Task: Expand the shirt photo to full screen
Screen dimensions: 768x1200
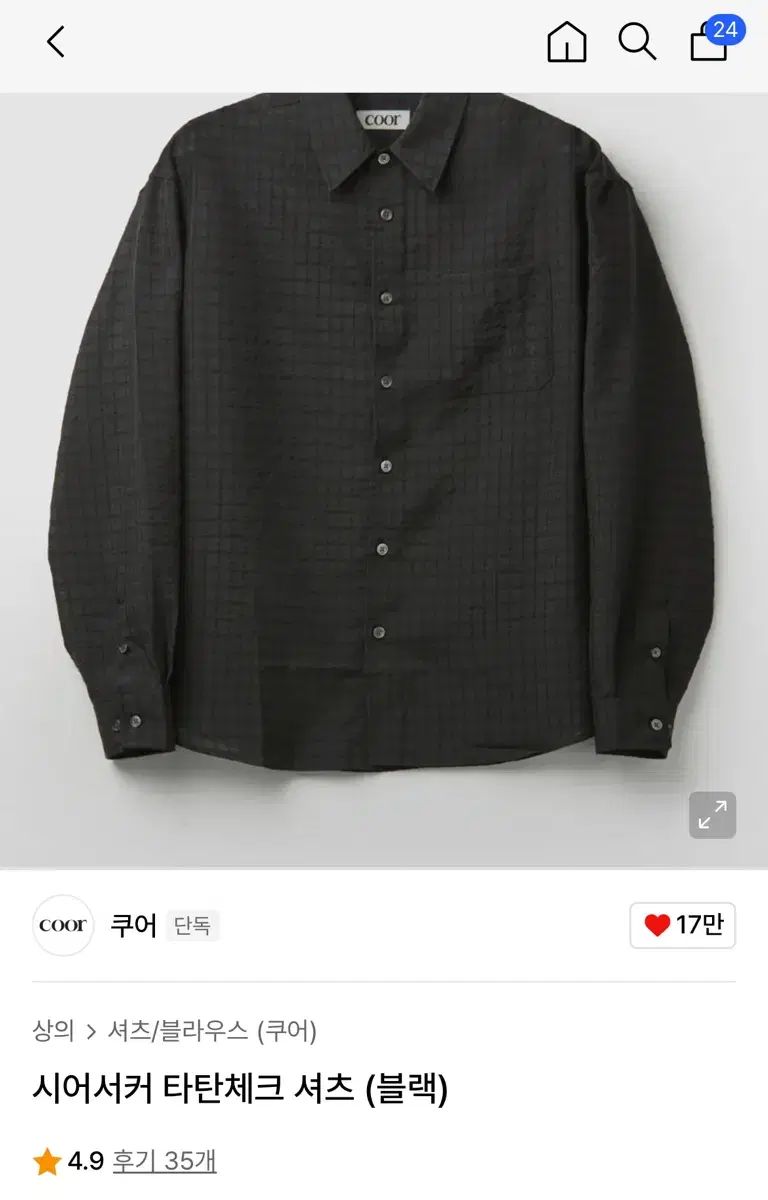Action: tap(712, 815)
